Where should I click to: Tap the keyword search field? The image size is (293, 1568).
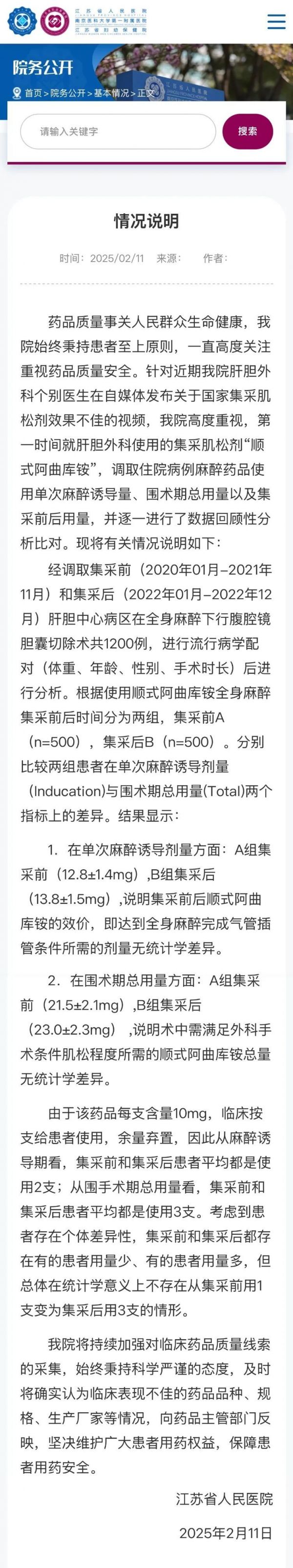(118, 131)
